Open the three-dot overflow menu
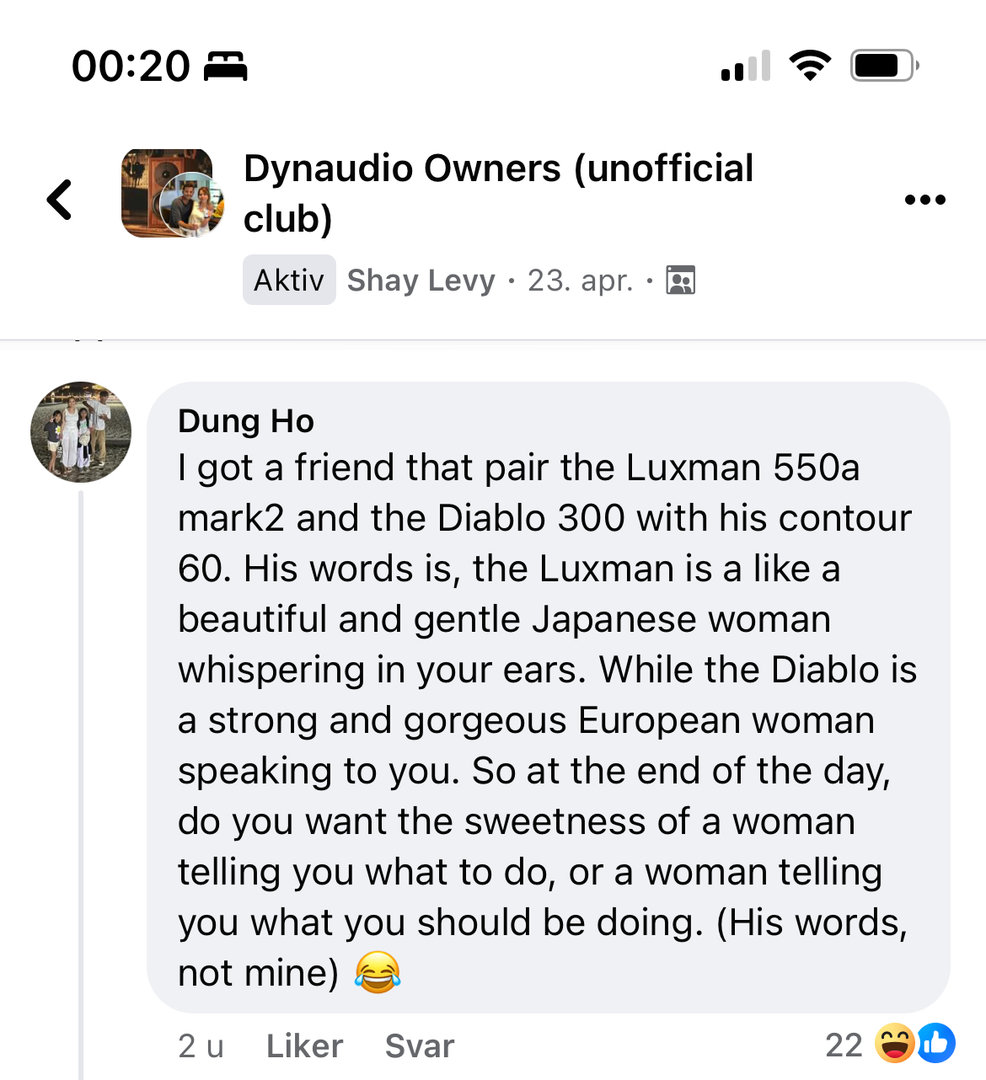The image size is (986, 1080). [924, 200]
